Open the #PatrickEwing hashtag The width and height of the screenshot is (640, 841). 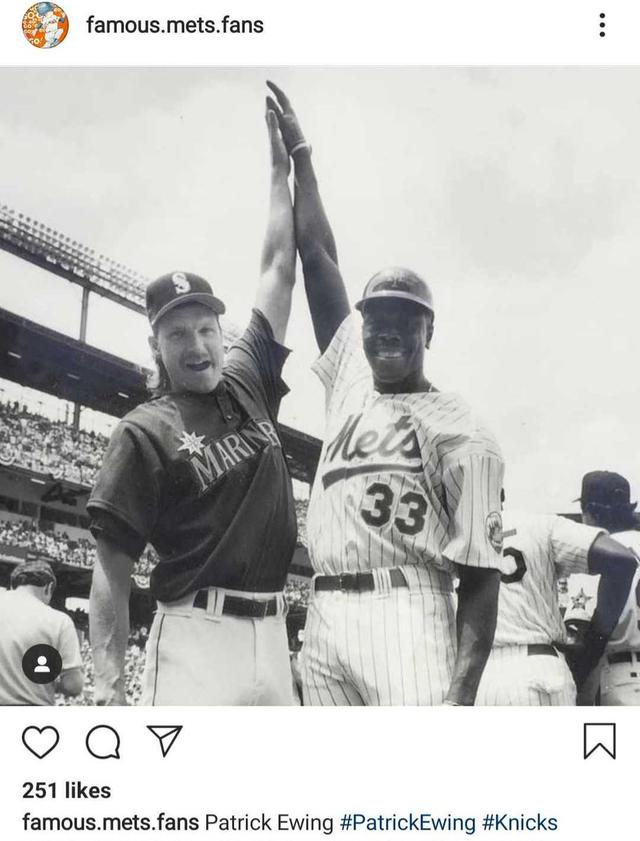coord(407,823)
